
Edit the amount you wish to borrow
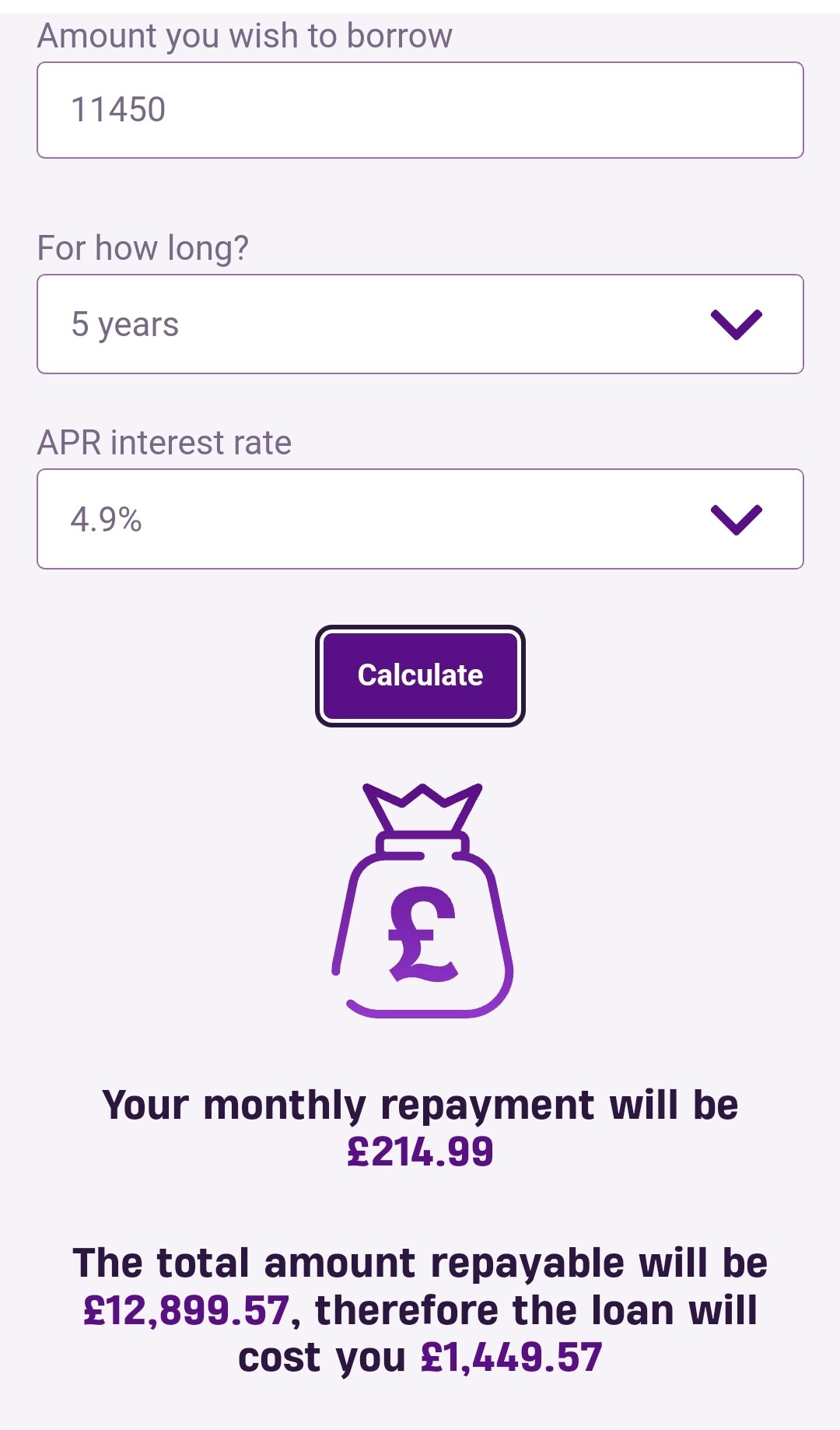[x=420, y=110]
